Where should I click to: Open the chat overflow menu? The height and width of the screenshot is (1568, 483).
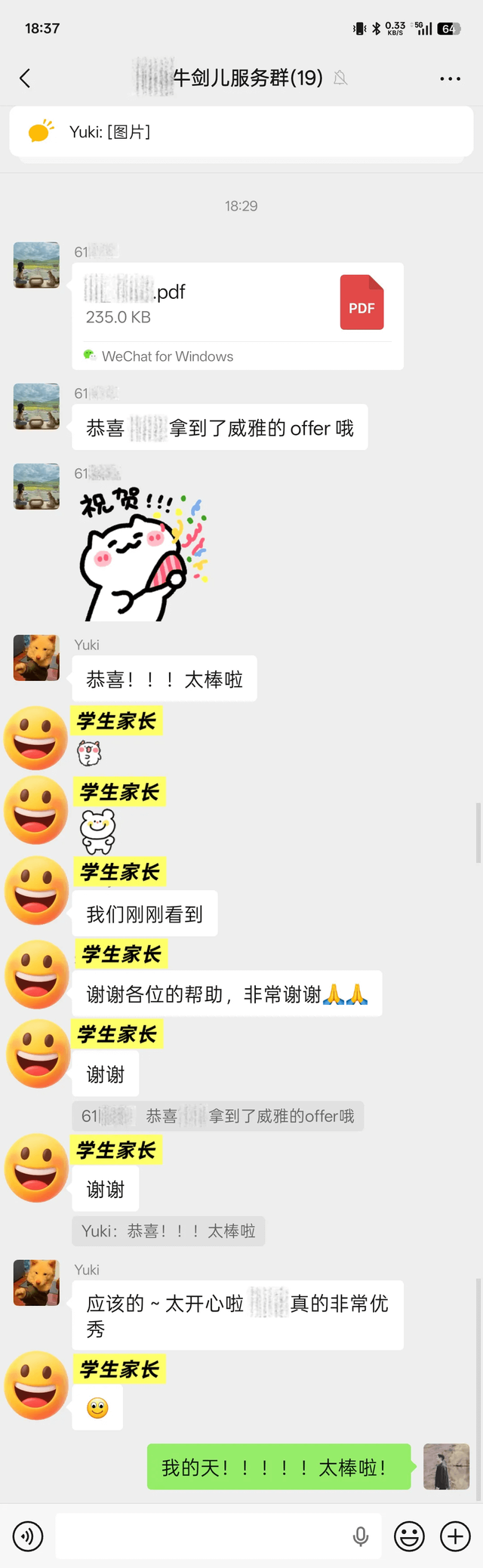click(450, 79)
